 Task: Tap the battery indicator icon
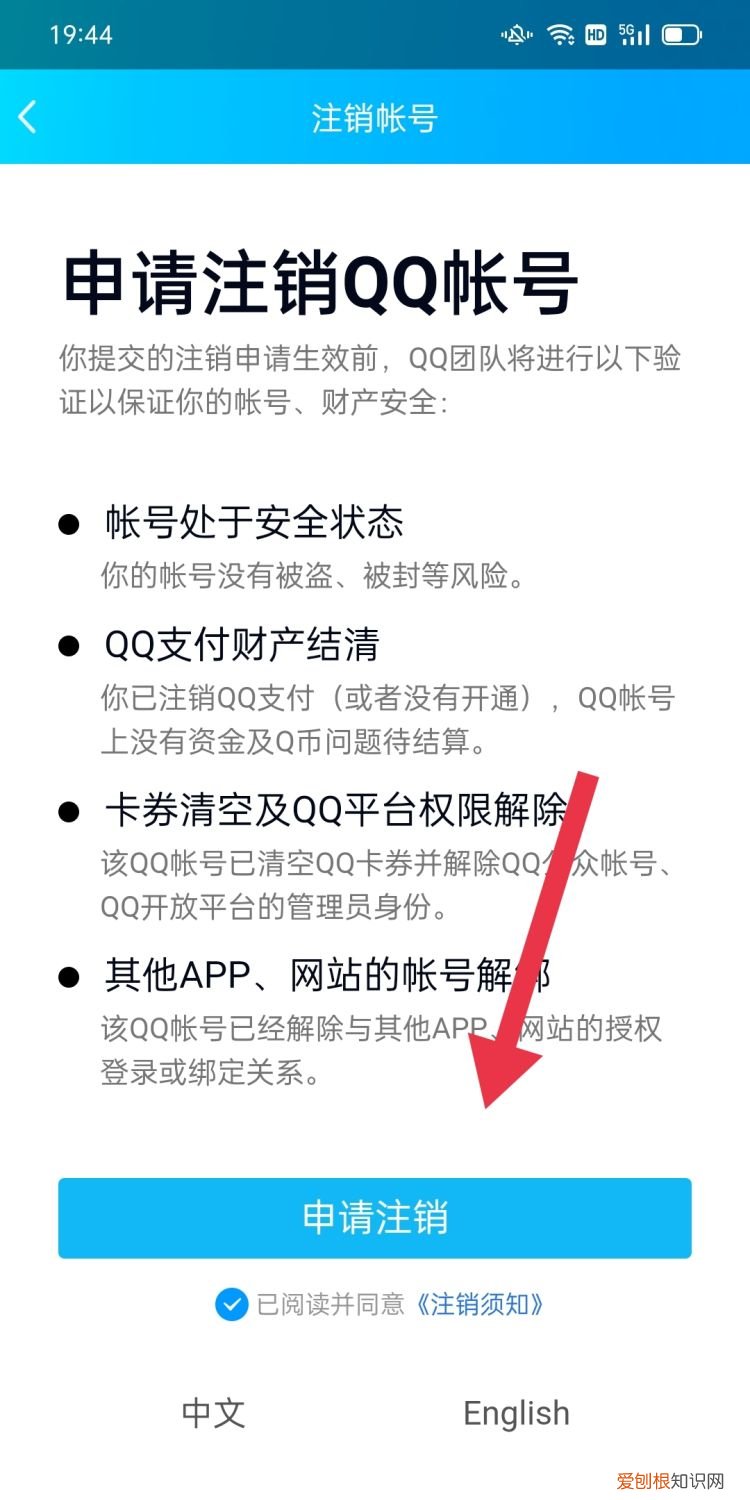(x=683, y=34)
